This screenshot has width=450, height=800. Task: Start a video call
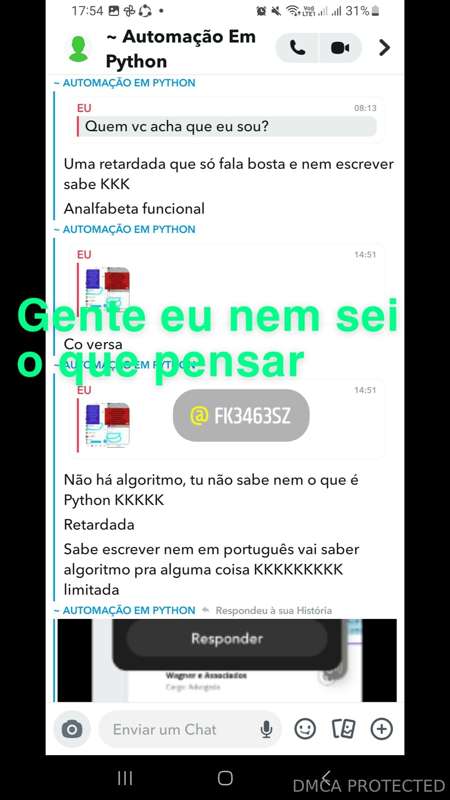(x=341, y=48)
